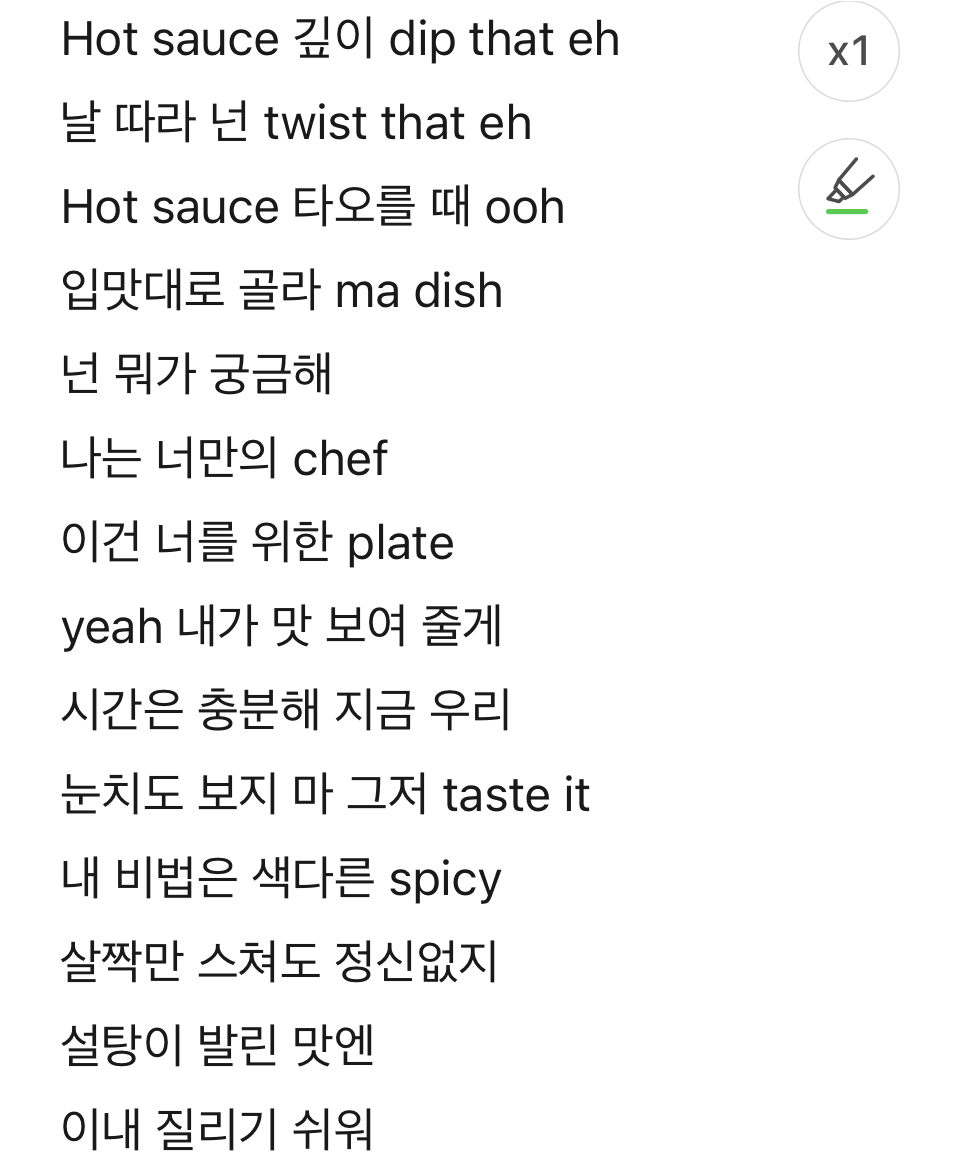Activate the highlighting marker button
The image size is (960, 1168).
[x=849, y=188]
